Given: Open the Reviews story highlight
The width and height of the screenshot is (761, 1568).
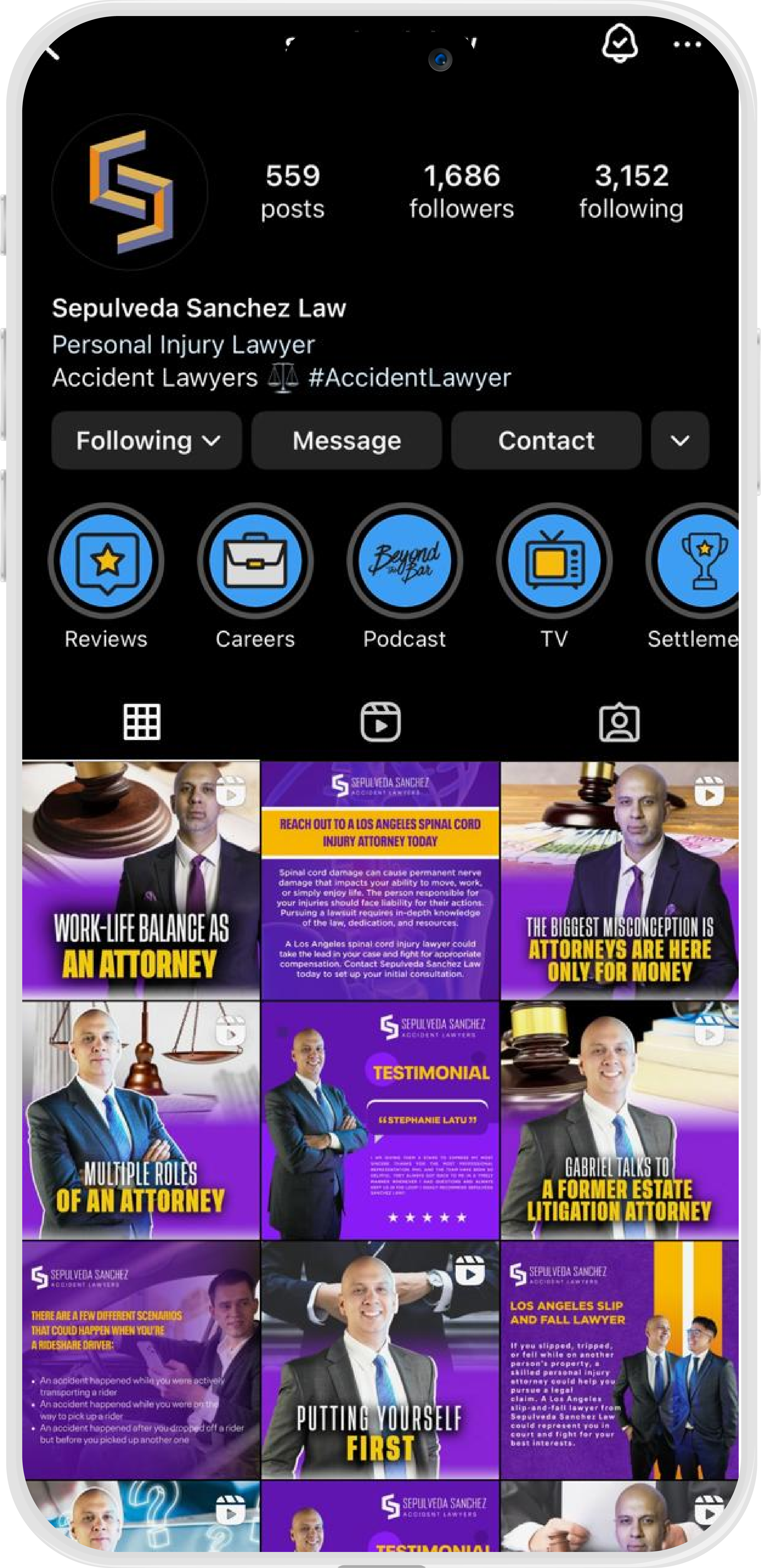Looking at the screenshot, I should click(x=107, y=561).
